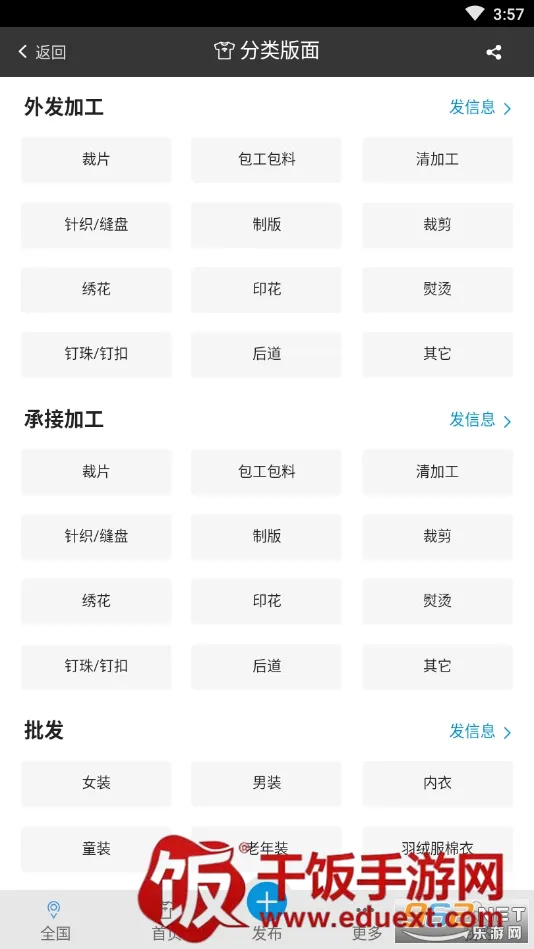
Task: Browse 女装 wholesale category
Action: pyautogui.click(x=96, y=783)
